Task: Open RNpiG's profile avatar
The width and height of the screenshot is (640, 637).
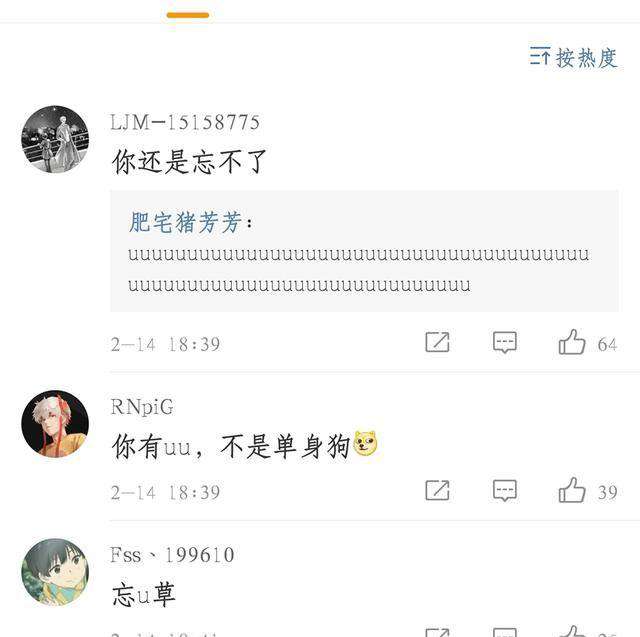Action: [55, 424]
